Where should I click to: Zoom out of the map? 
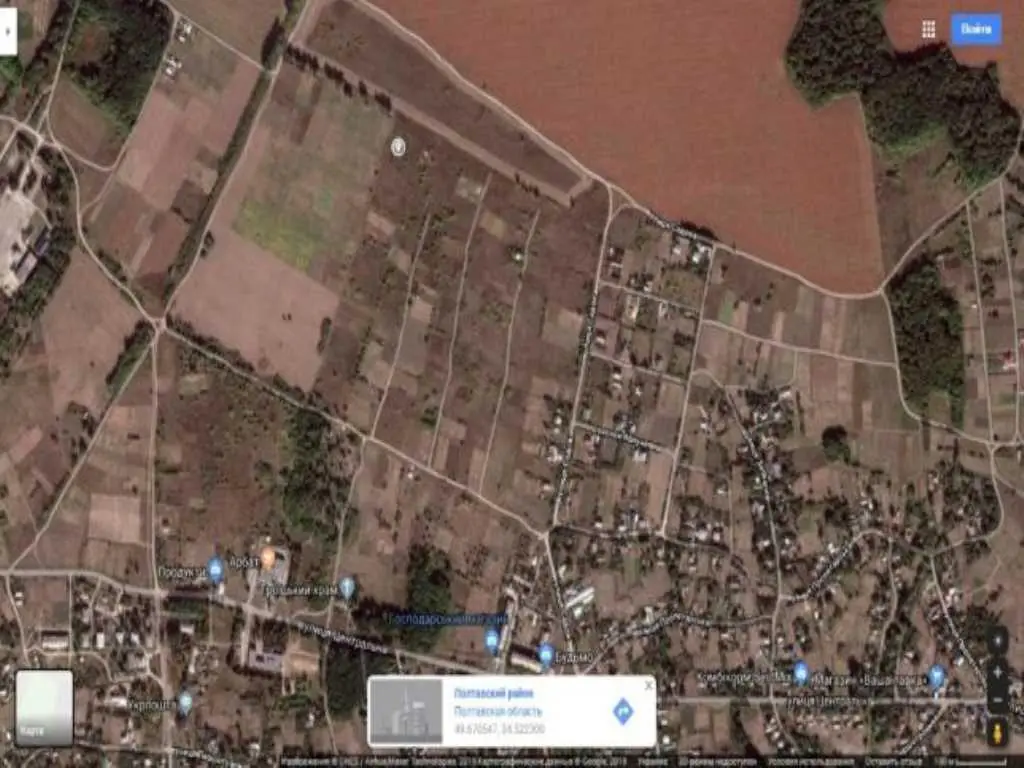coord(997,700)
